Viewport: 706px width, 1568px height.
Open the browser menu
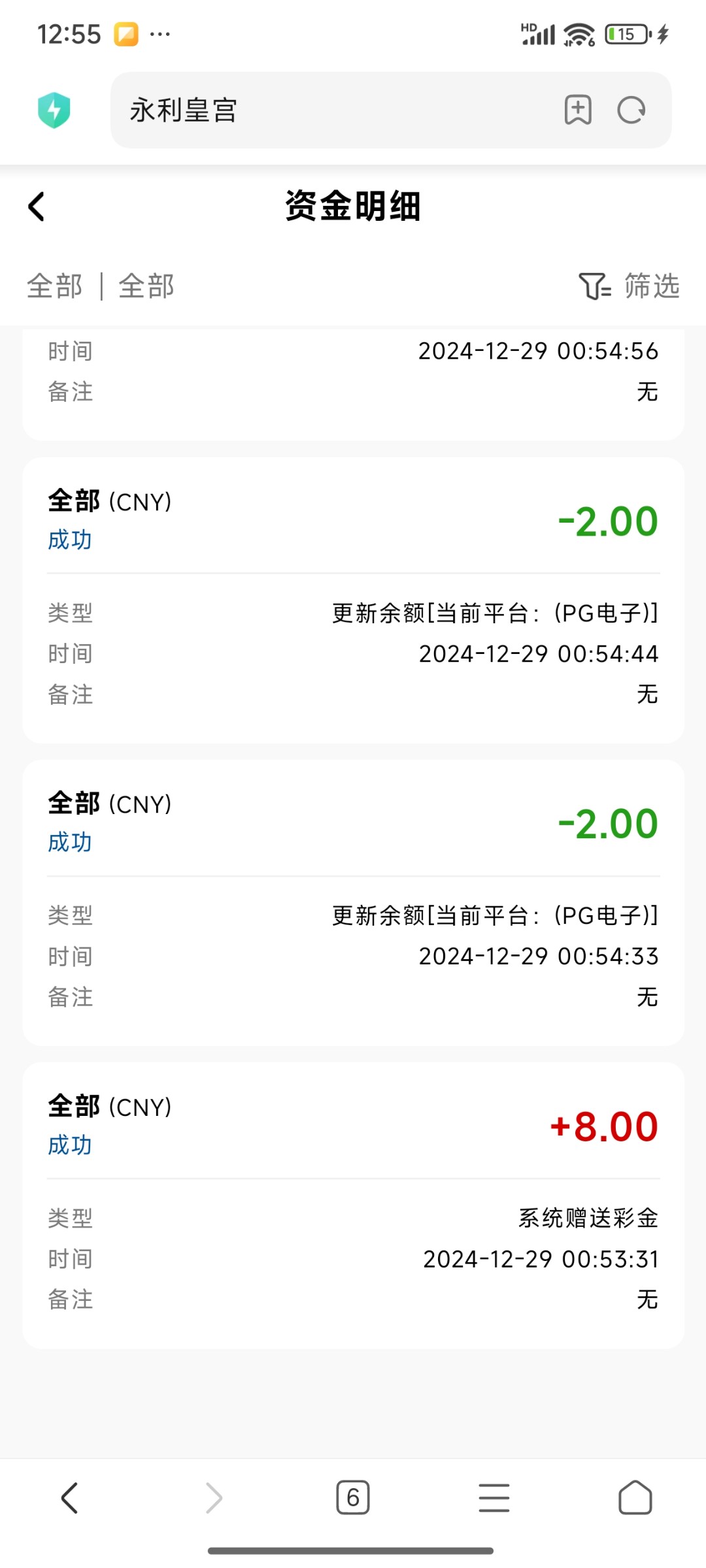494,1497
